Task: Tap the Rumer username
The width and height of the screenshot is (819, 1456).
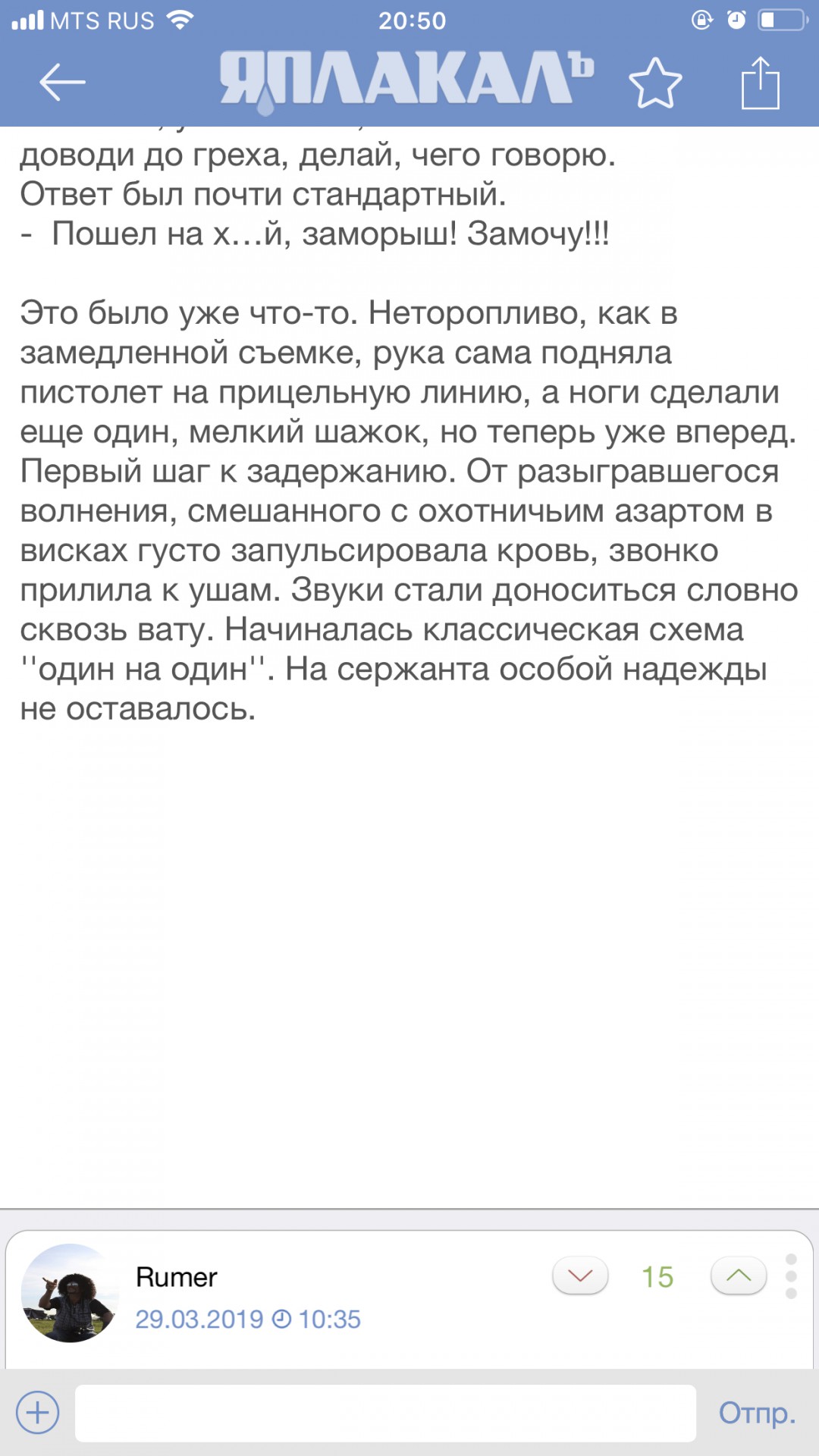Action: [177, 1277]
